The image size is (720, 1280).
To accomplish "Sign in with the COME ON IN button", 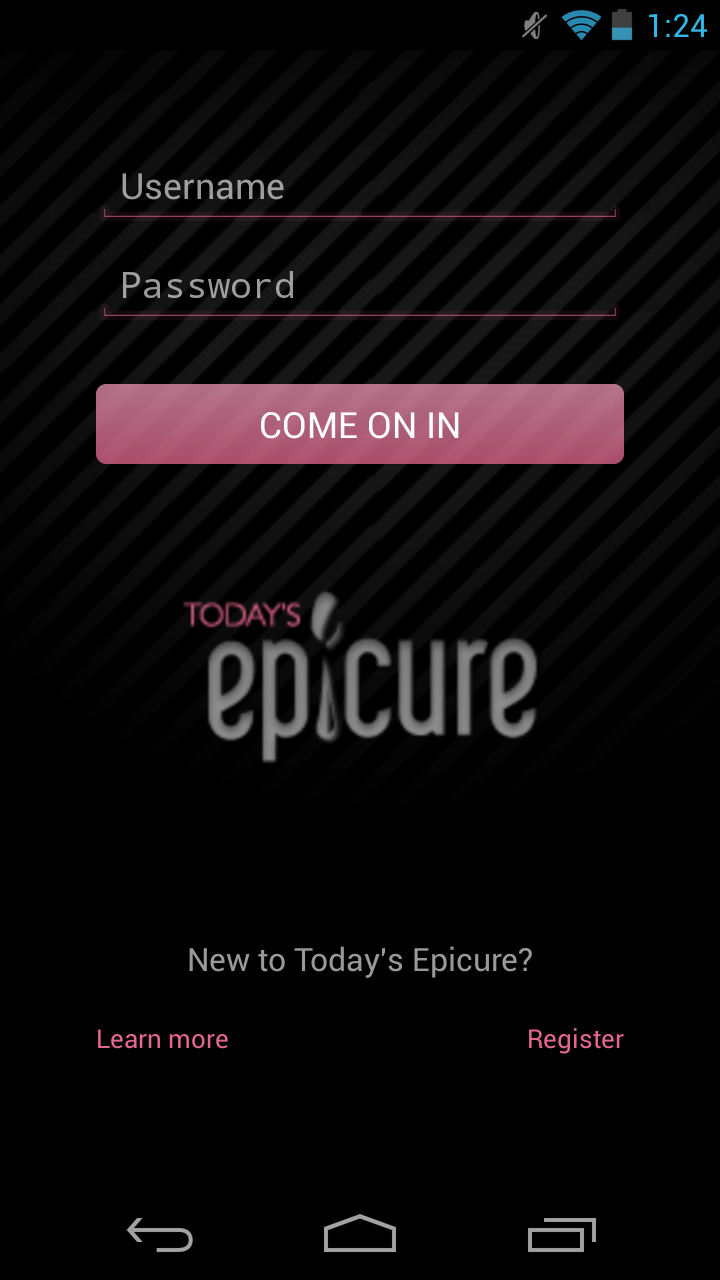I will pos(359,425).
